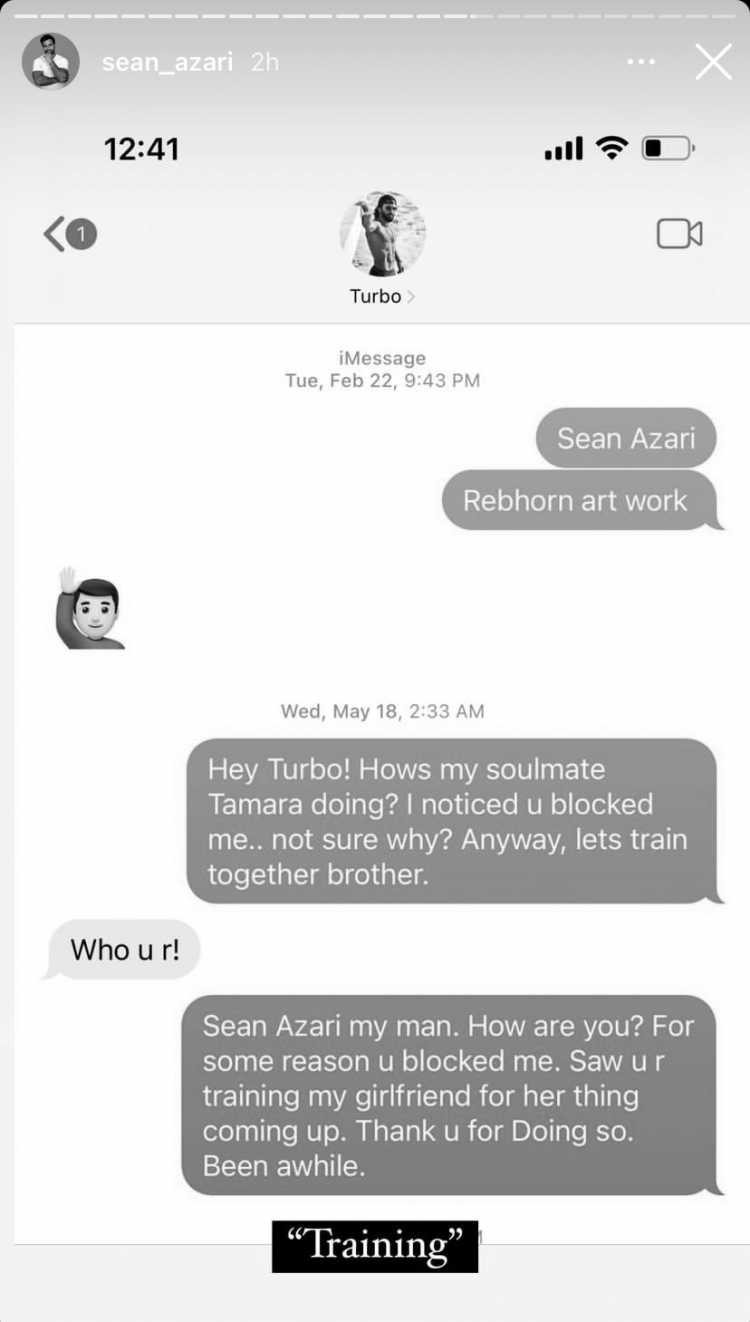Open the story options menu
Image resolution: width=750 pixels, height=1322 pixels.
[x=641, y=62]
